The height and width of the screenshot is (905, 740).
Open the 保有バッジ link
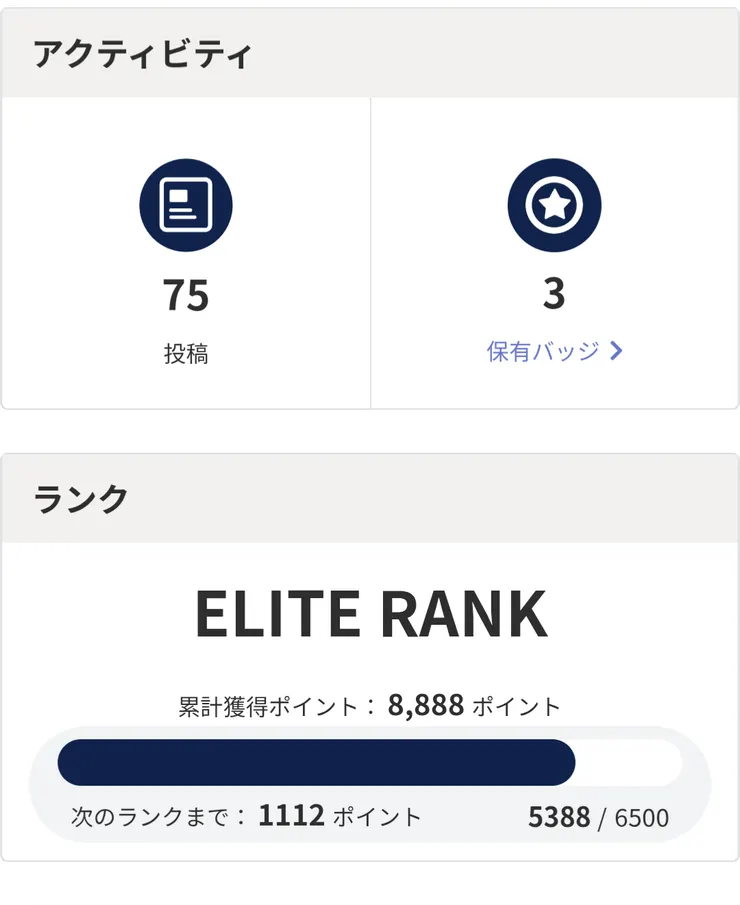[544, 350]
